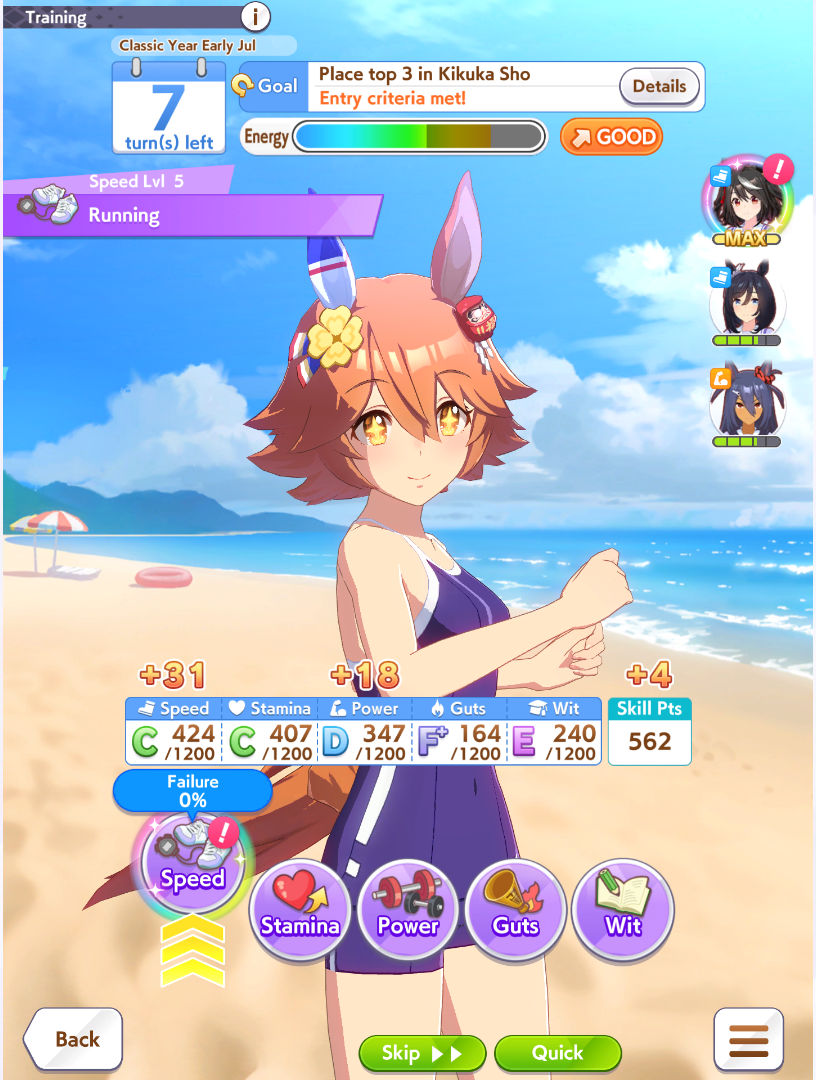Choose Wit training

(623, 910)
